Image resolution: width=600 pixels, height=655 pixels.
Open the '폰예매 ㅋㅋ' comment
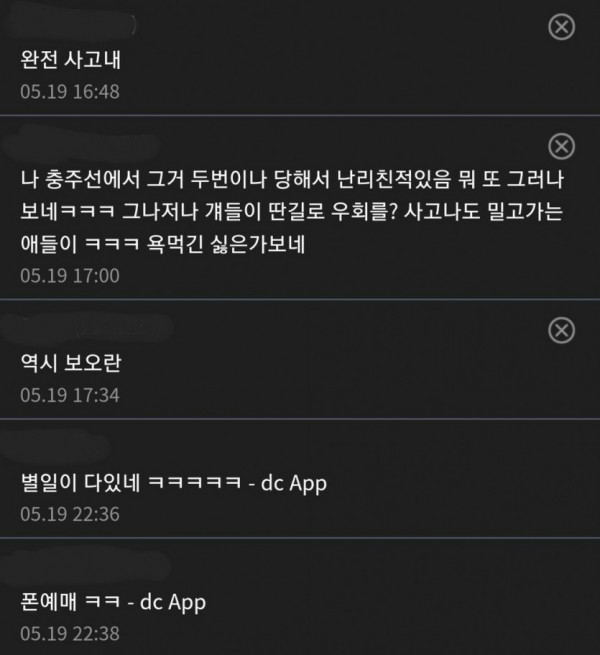tap(114, 602)
